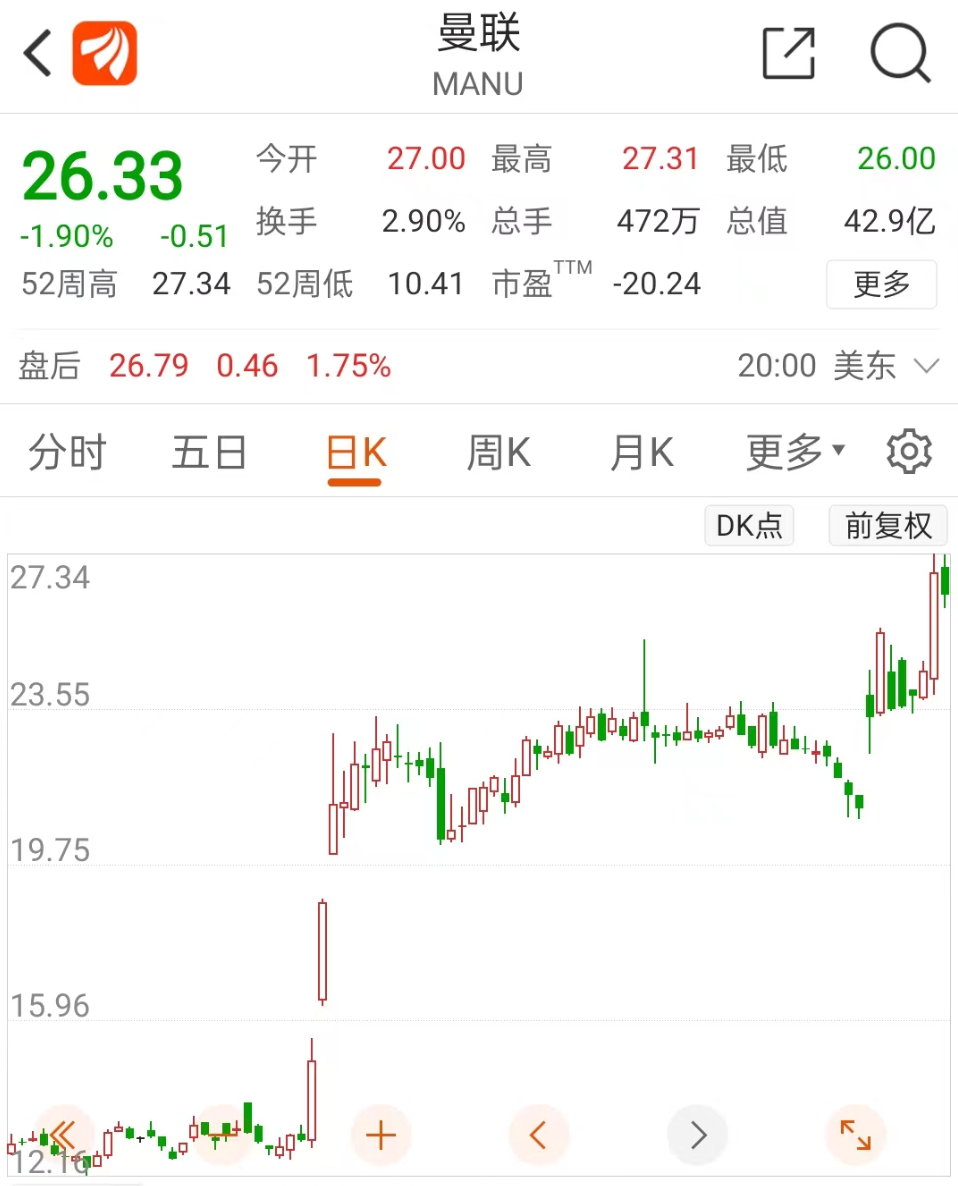Switch price adjustment to 前复权

[888, 525]
